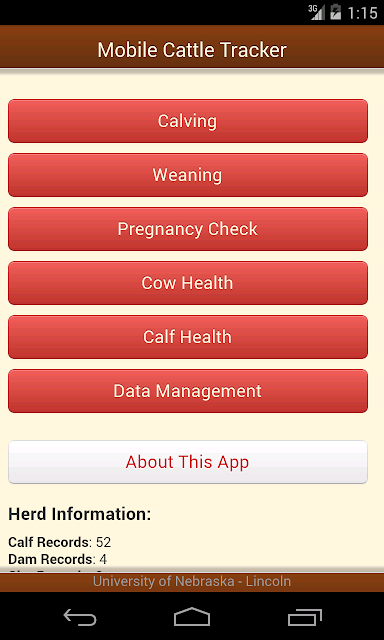
Task: Tap the system back button
Action: (x=80, y=617)
